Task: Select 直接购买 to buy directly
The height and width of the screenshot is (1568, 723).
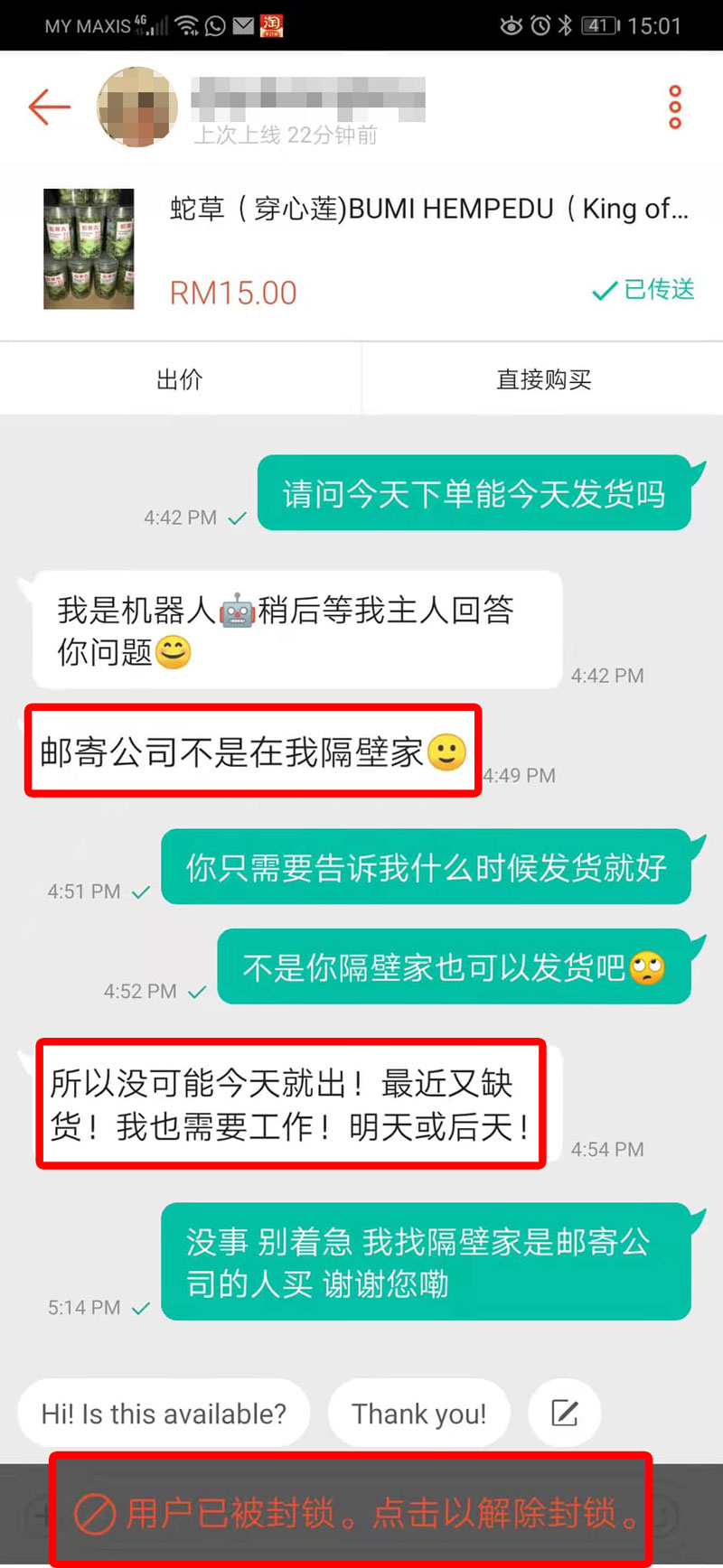Action: click(x=543, y=379)
